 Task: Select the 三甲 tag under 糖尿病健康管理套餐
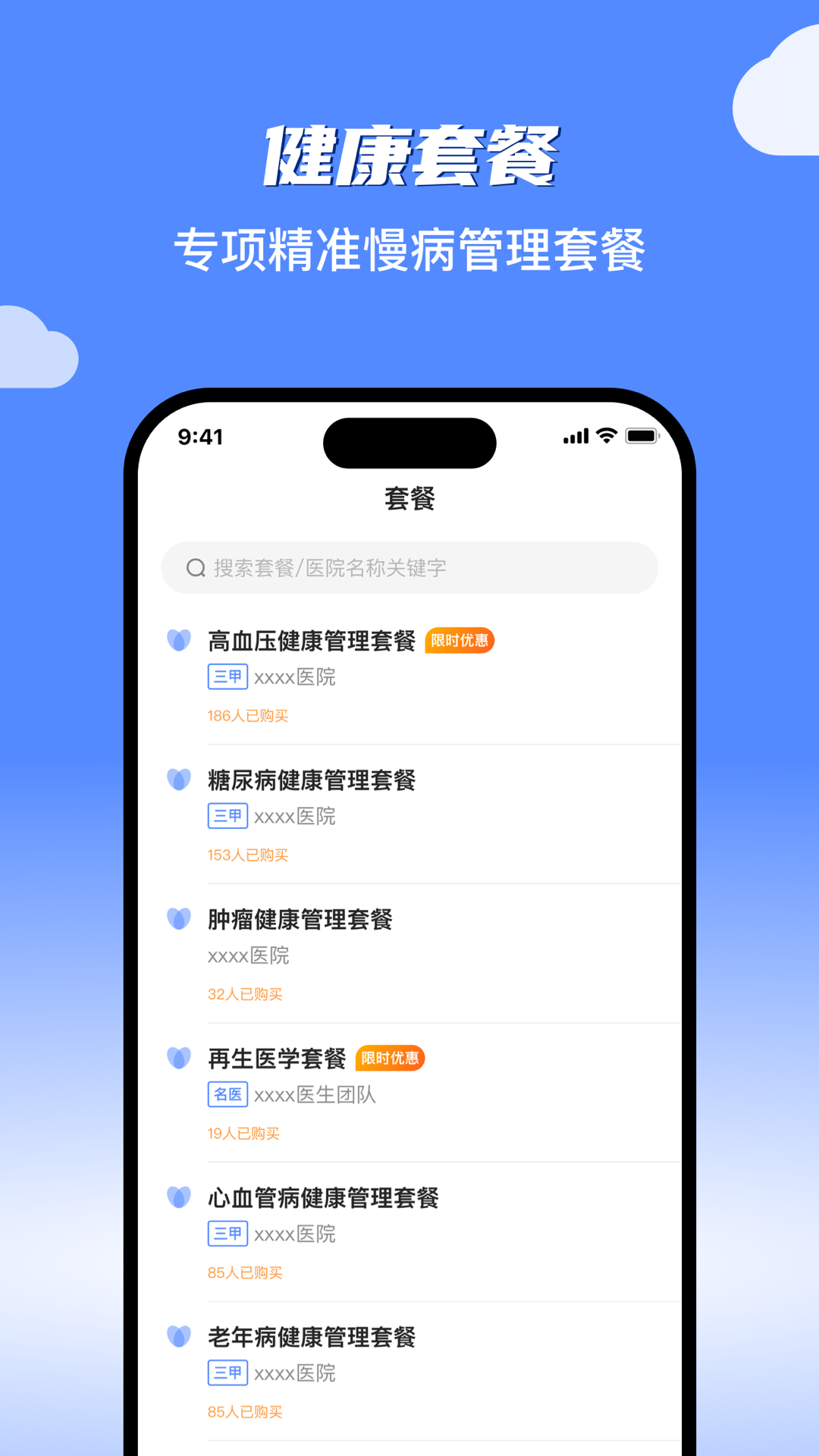click(x=227, y=816)
